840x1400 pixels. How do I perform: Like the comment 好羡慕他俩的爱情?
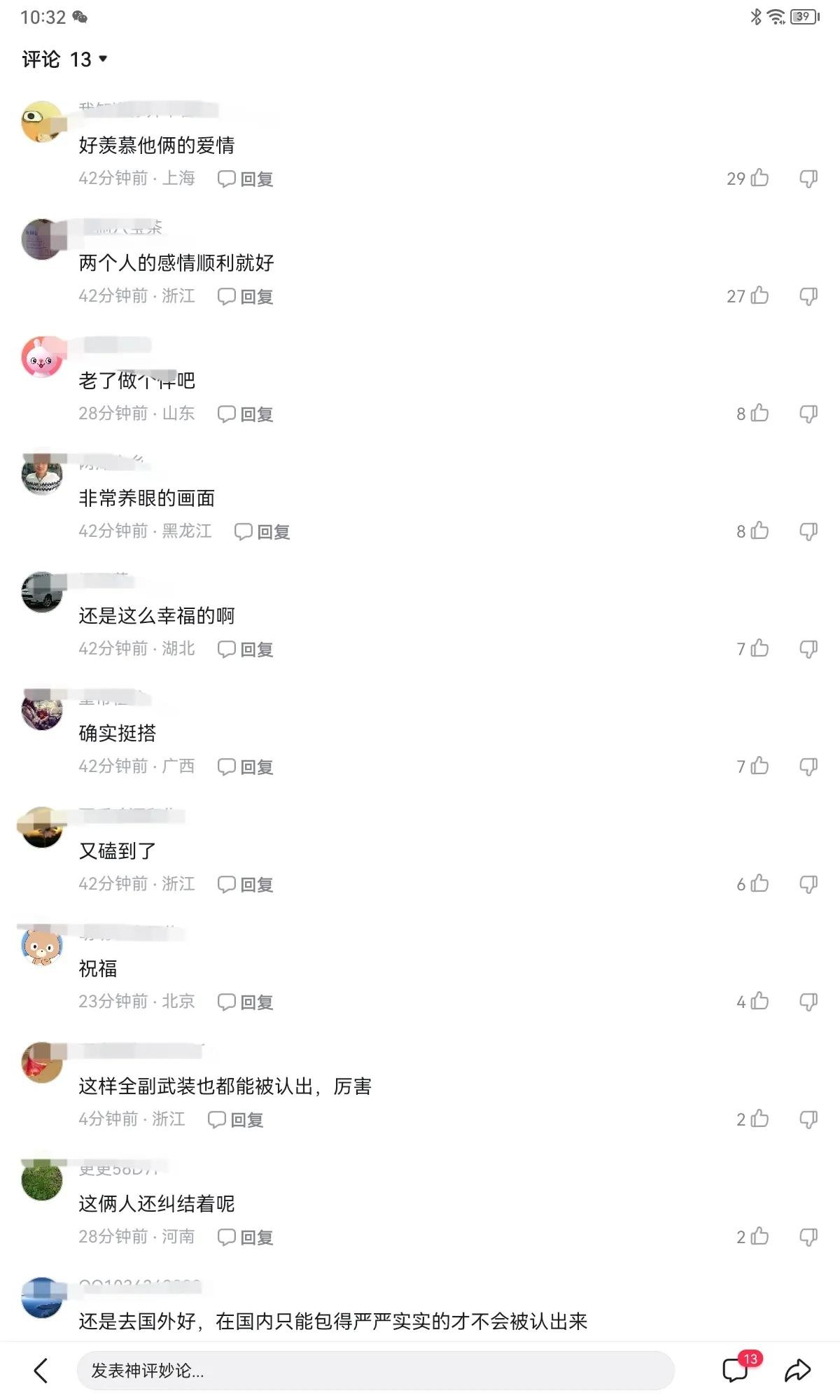point(759,178)
